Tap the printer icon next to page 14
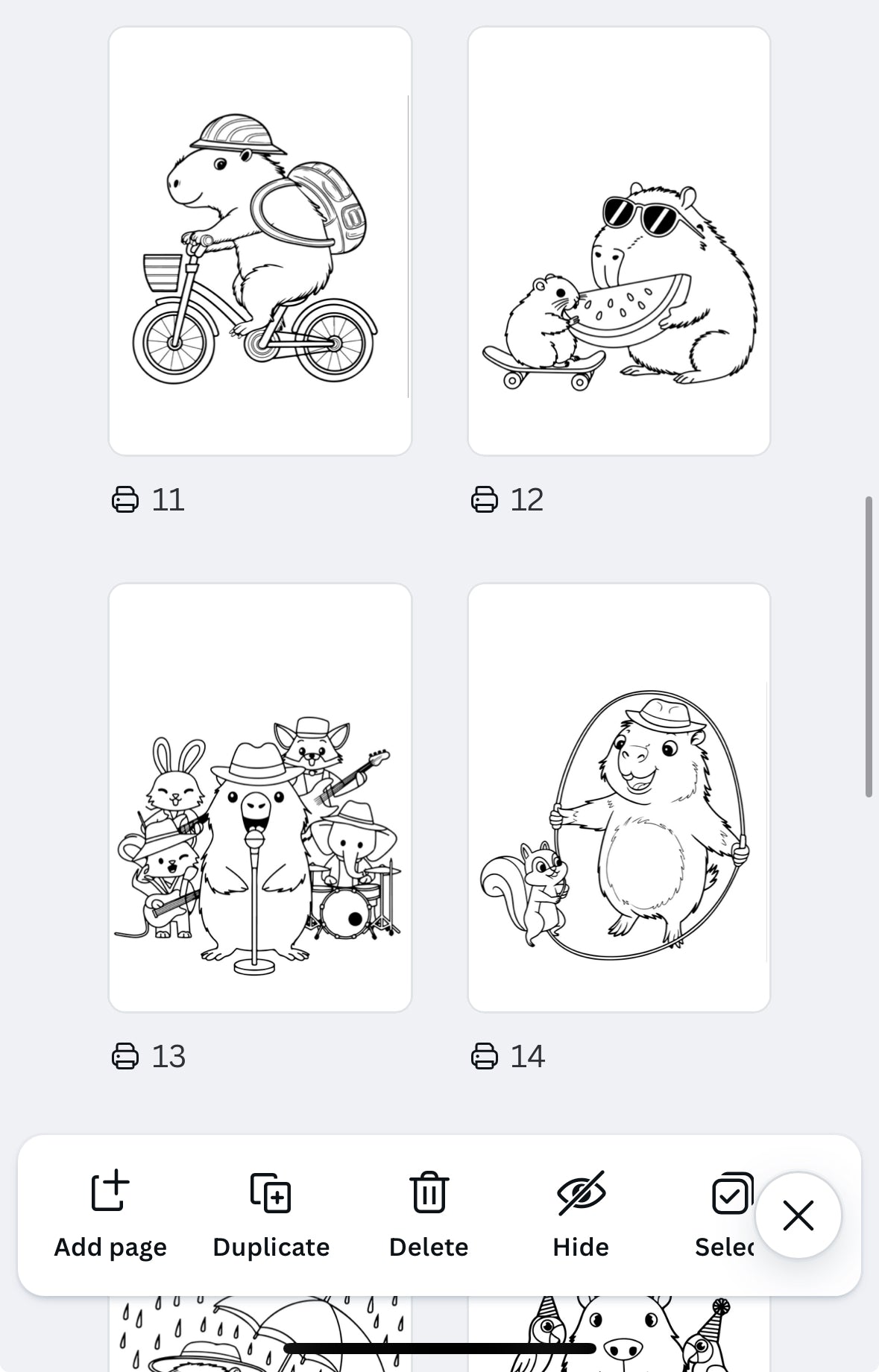Viewport: 879px width, 1372px height. 485,1055
